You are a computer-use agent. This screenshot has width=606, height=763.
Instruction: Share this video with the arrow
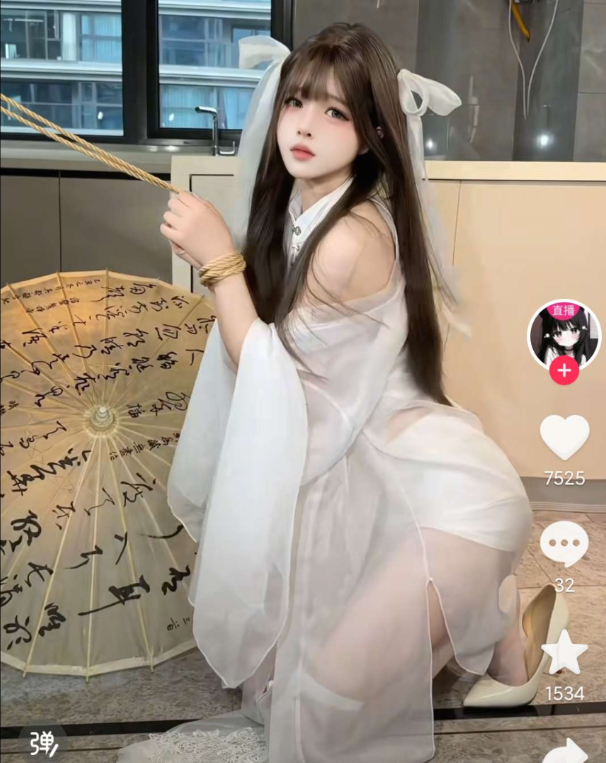click(x=567, y=750)
